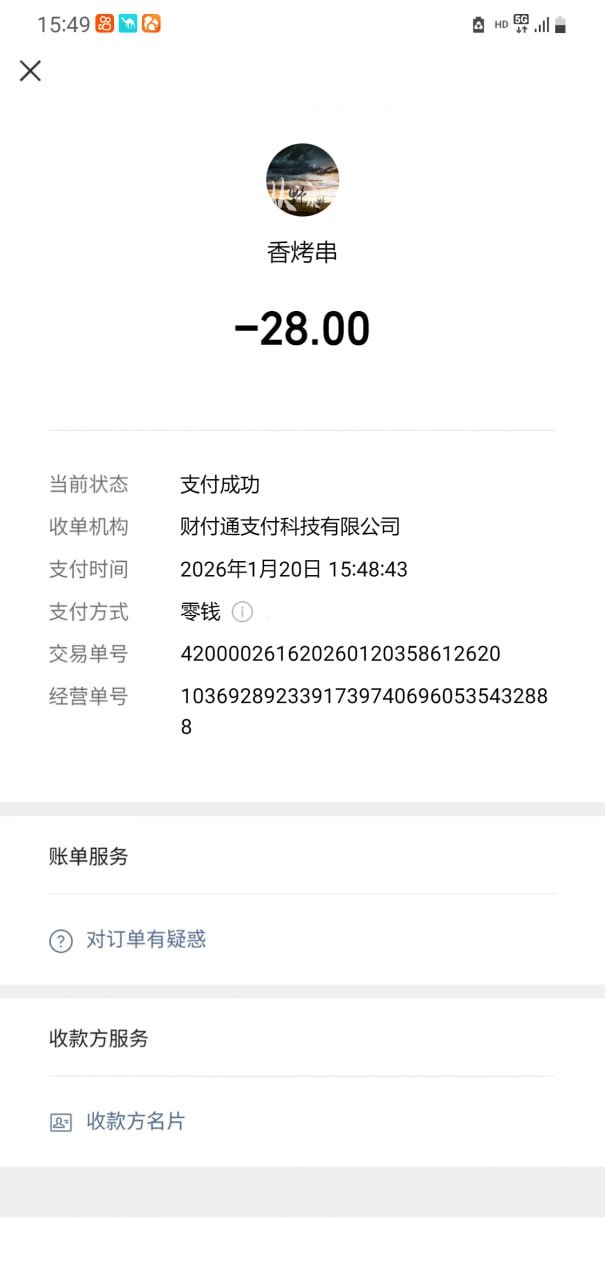Open 收款方名片 payee card
This screenshot has width=605, height=1280.
click(x=135, y=1121)
